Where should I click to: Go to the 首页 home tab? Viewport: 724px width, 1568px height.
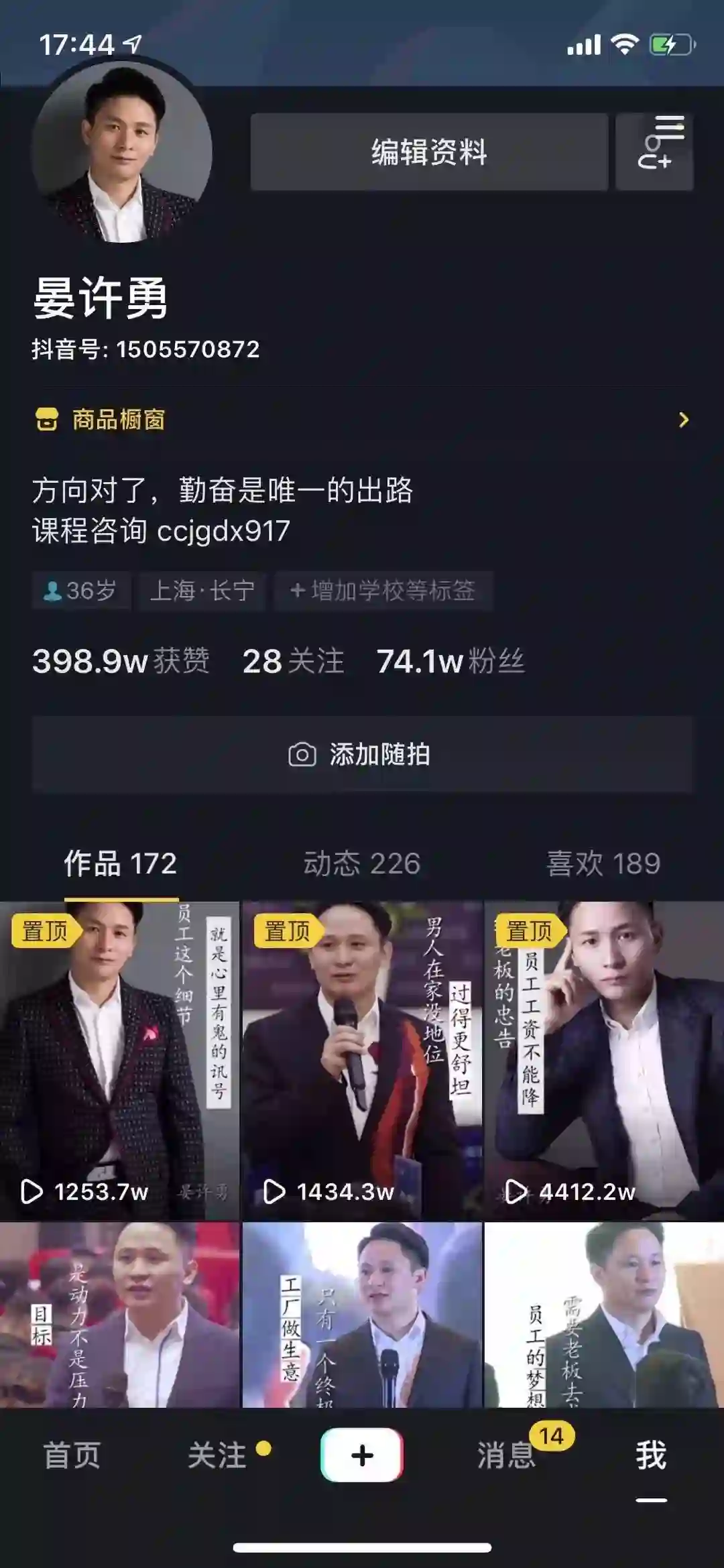tap(72, 1455)
